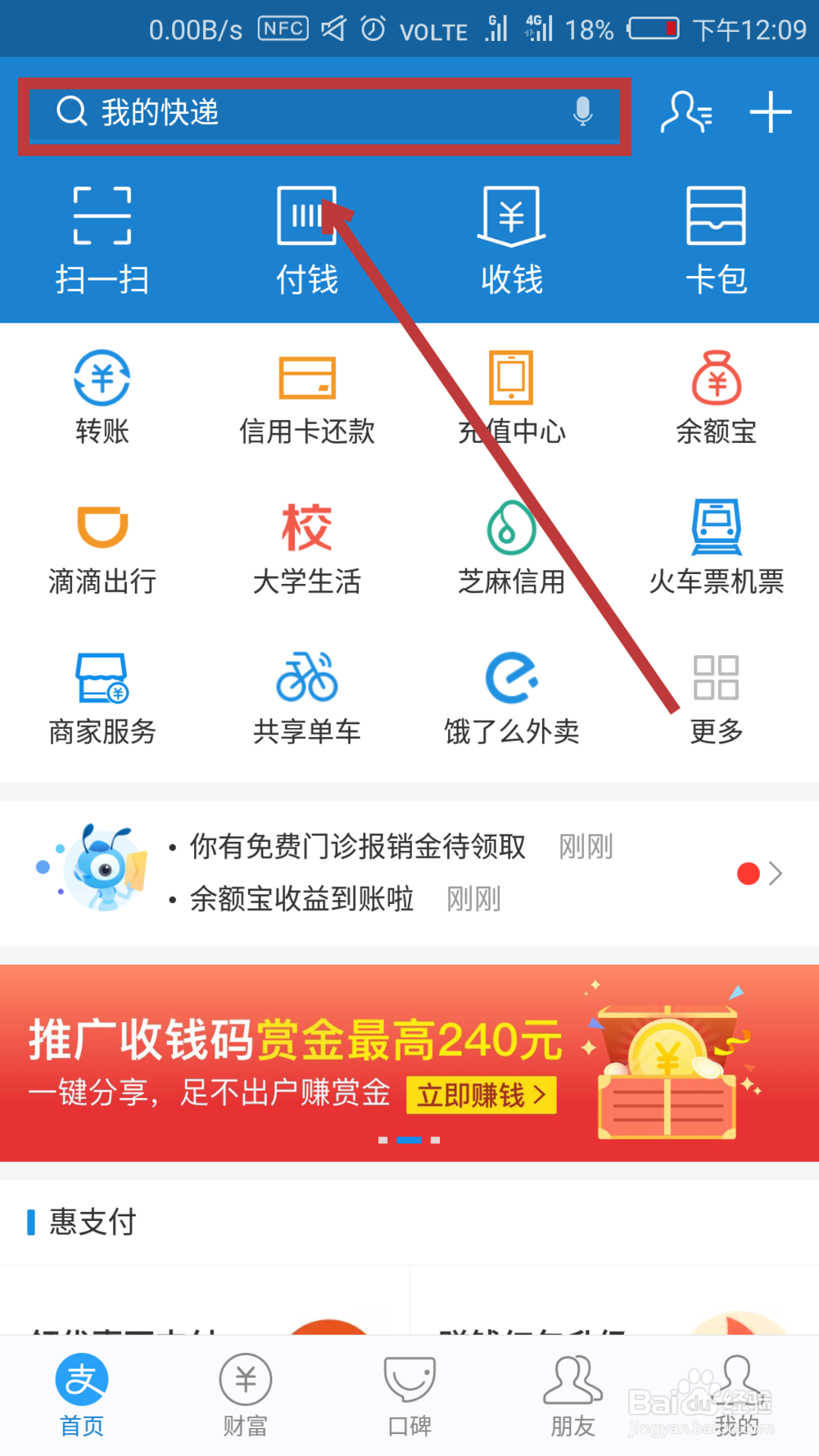Select the 扫一扫 scan tool
819x1456 pixels.
[x=101, y=237]
